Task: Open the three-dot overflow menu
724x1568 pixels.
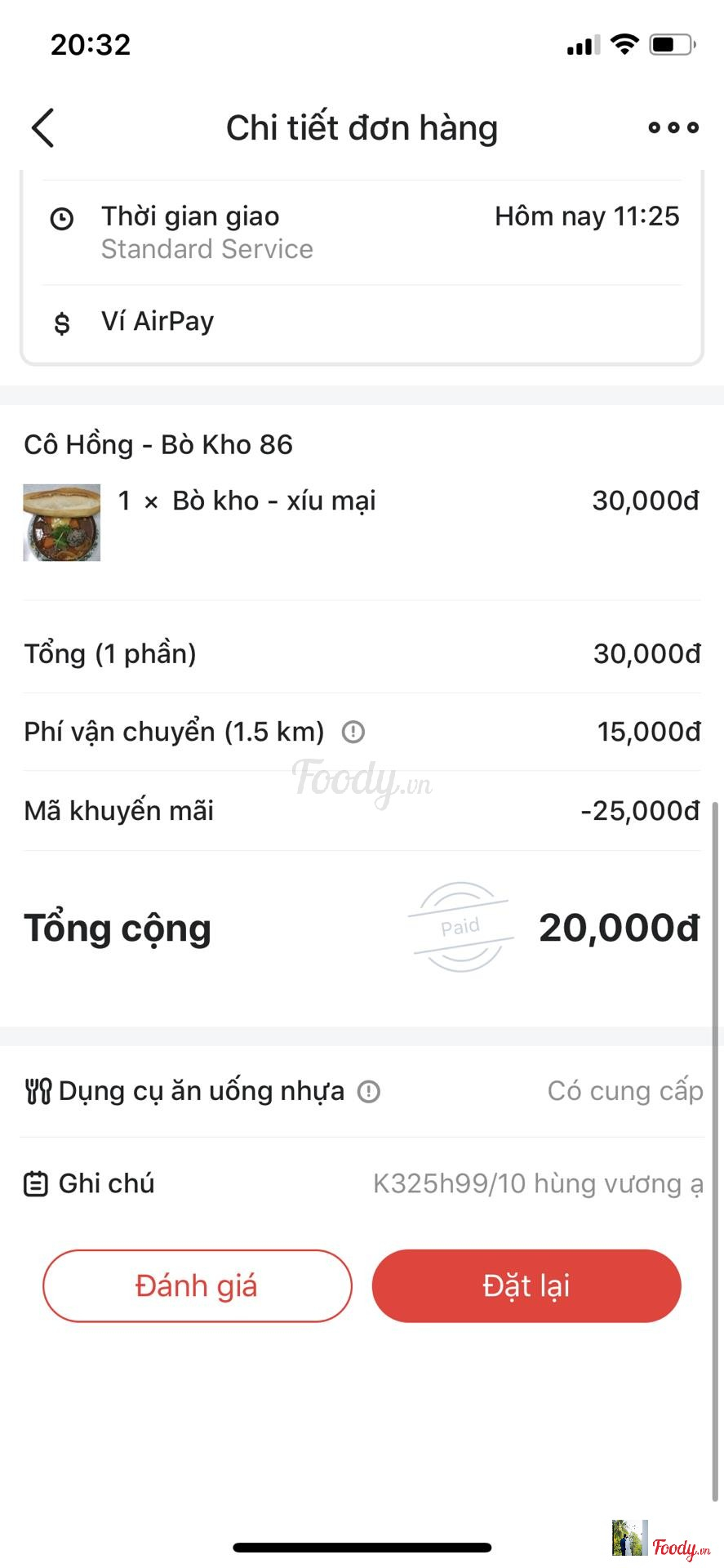Action: coord(673,127)
